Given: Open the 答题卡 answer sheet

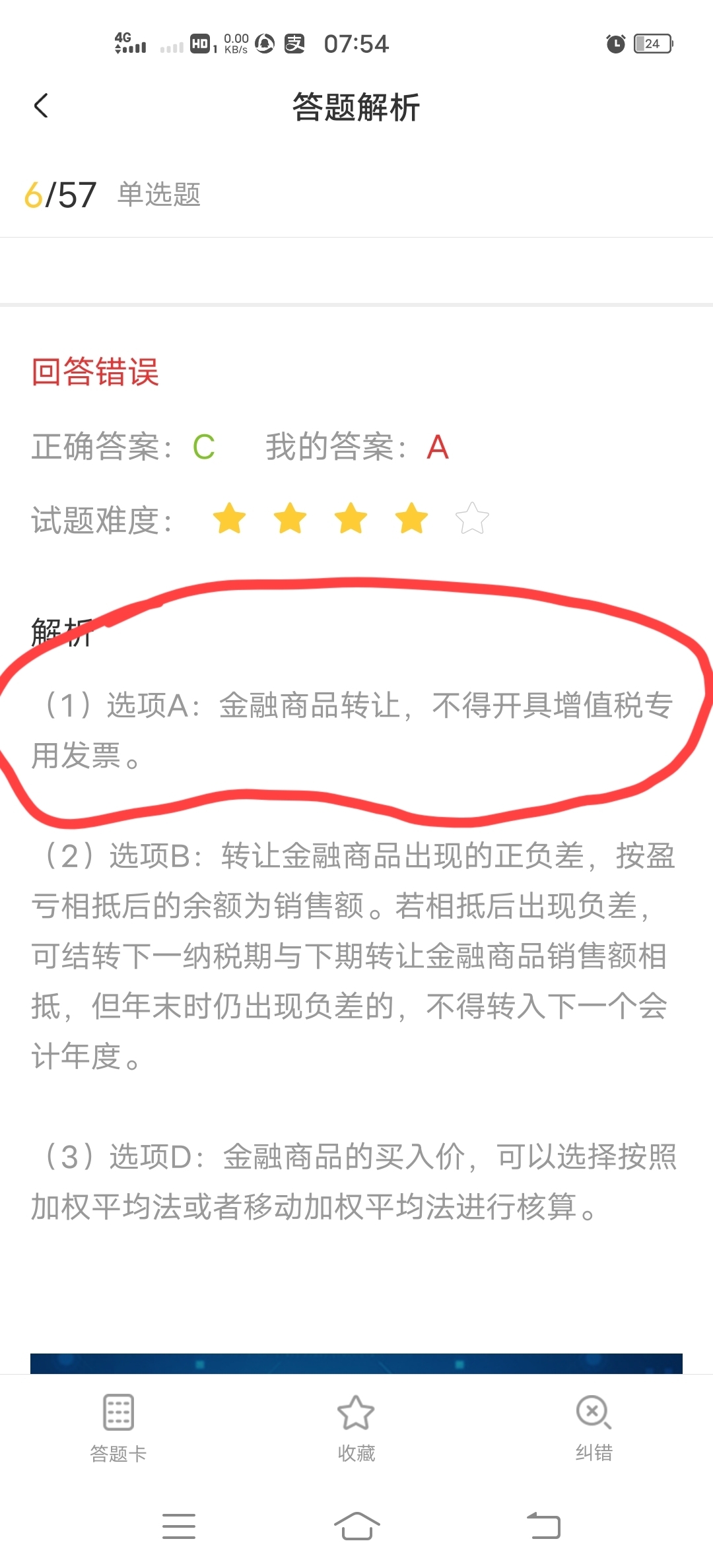Looking at the screenshot, I should [118, 1427].
